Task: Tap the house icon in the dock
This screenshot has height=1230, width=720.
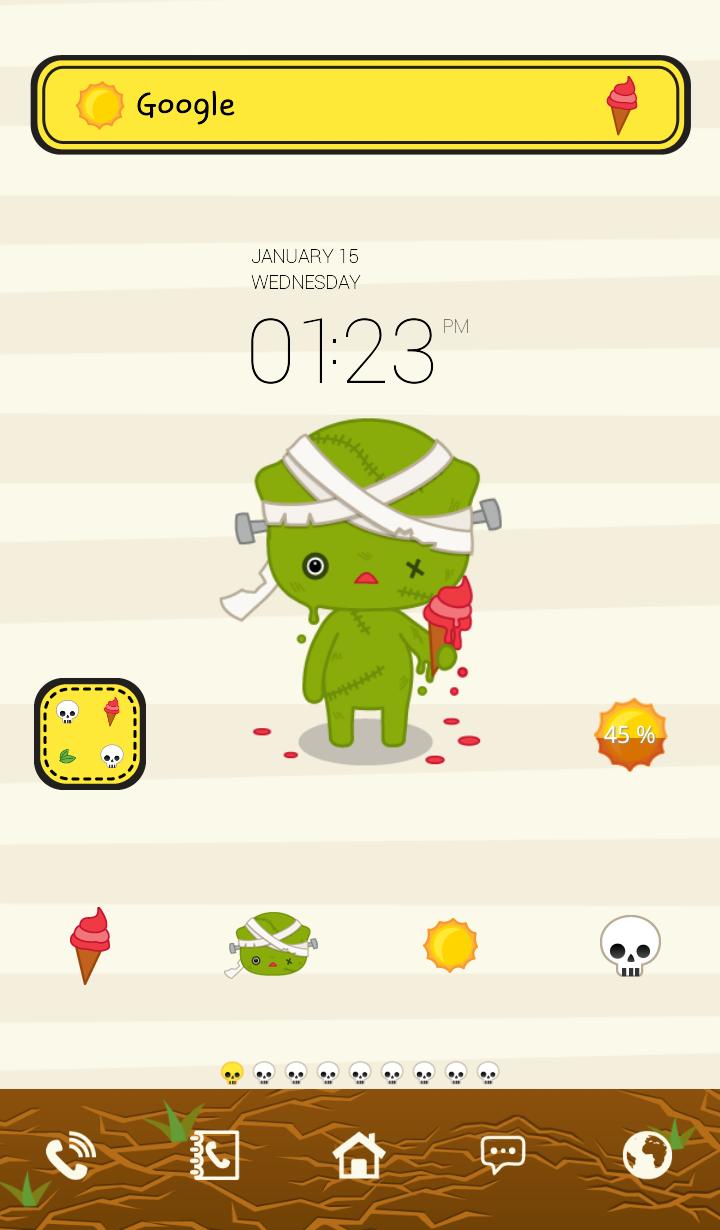Action: (x=359, y=1156)
